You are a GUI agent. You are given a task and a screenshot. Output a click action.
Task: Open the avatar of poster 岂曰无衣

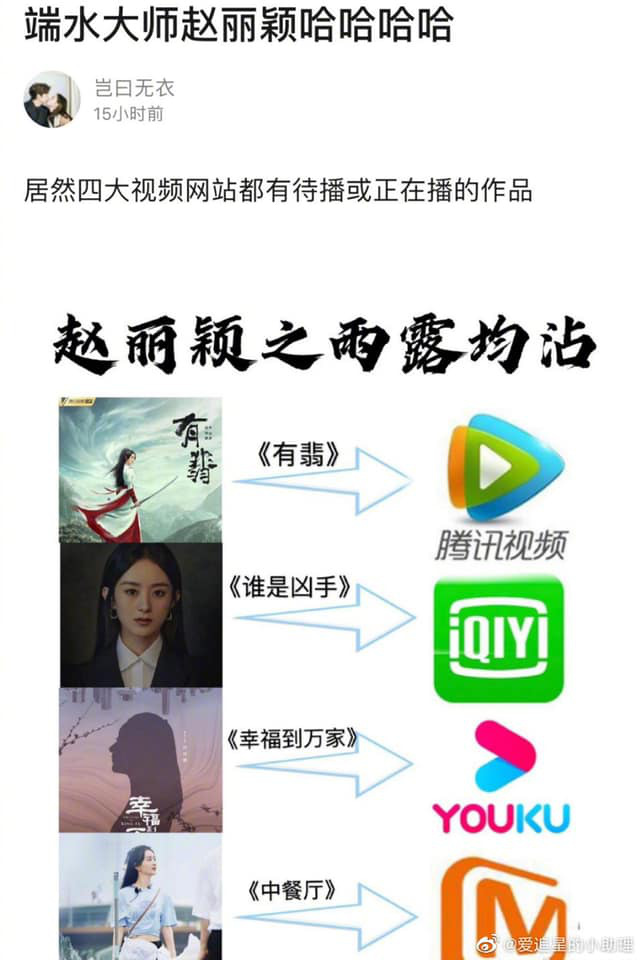[51, 99]
